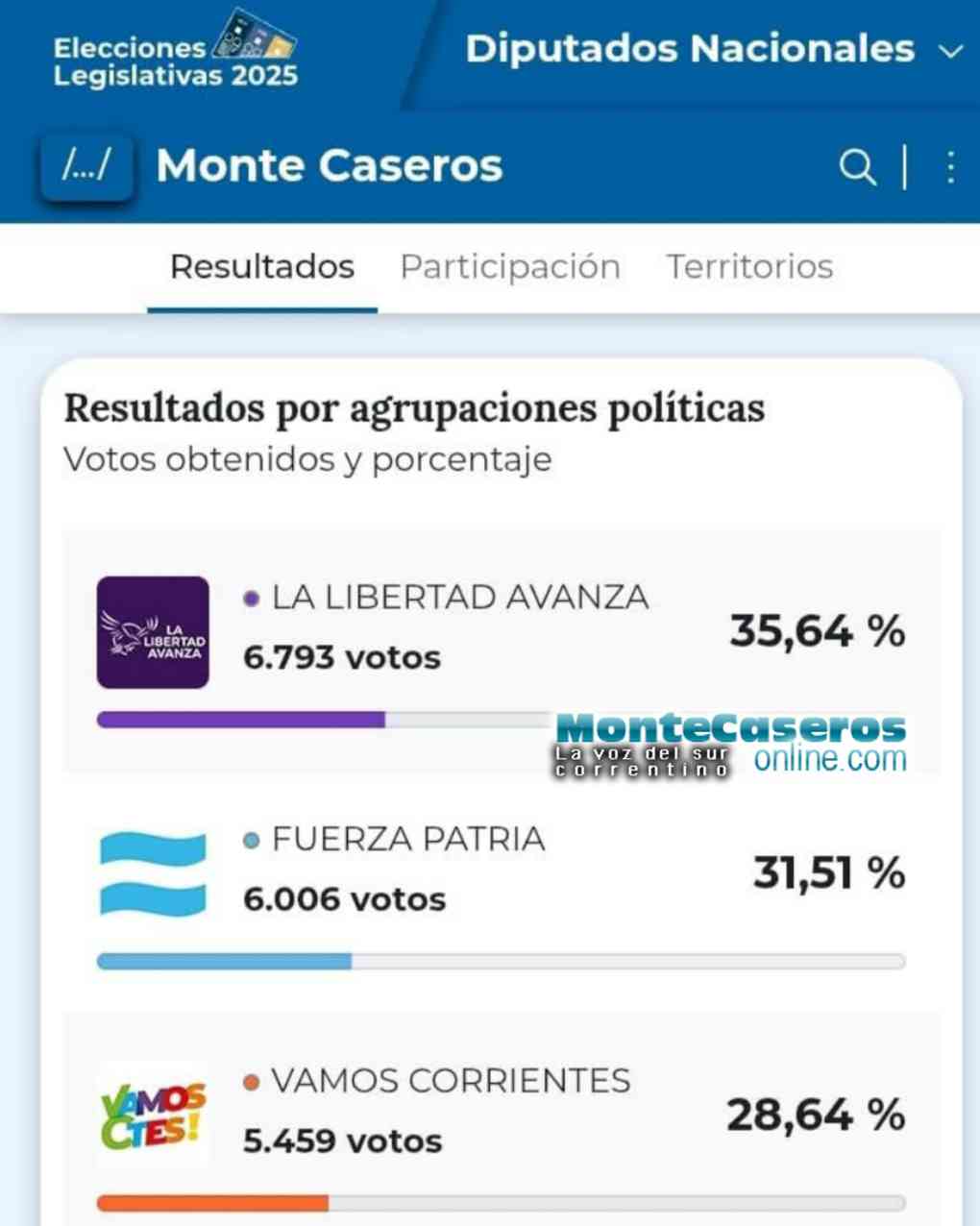The height and width of the screenshot is (1226, 980).
Task: Expand the Diputados Nacionales dropdown
Action: 949,51
